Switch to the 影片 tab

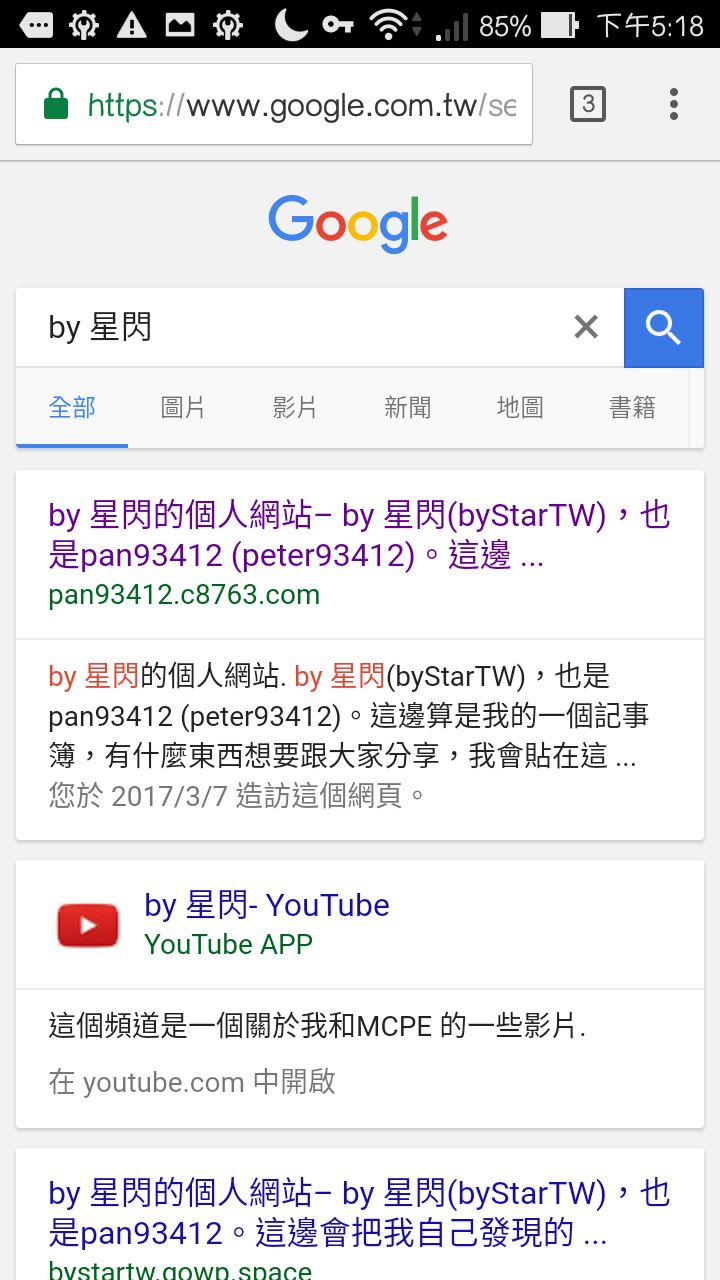(x=295, y=407)
